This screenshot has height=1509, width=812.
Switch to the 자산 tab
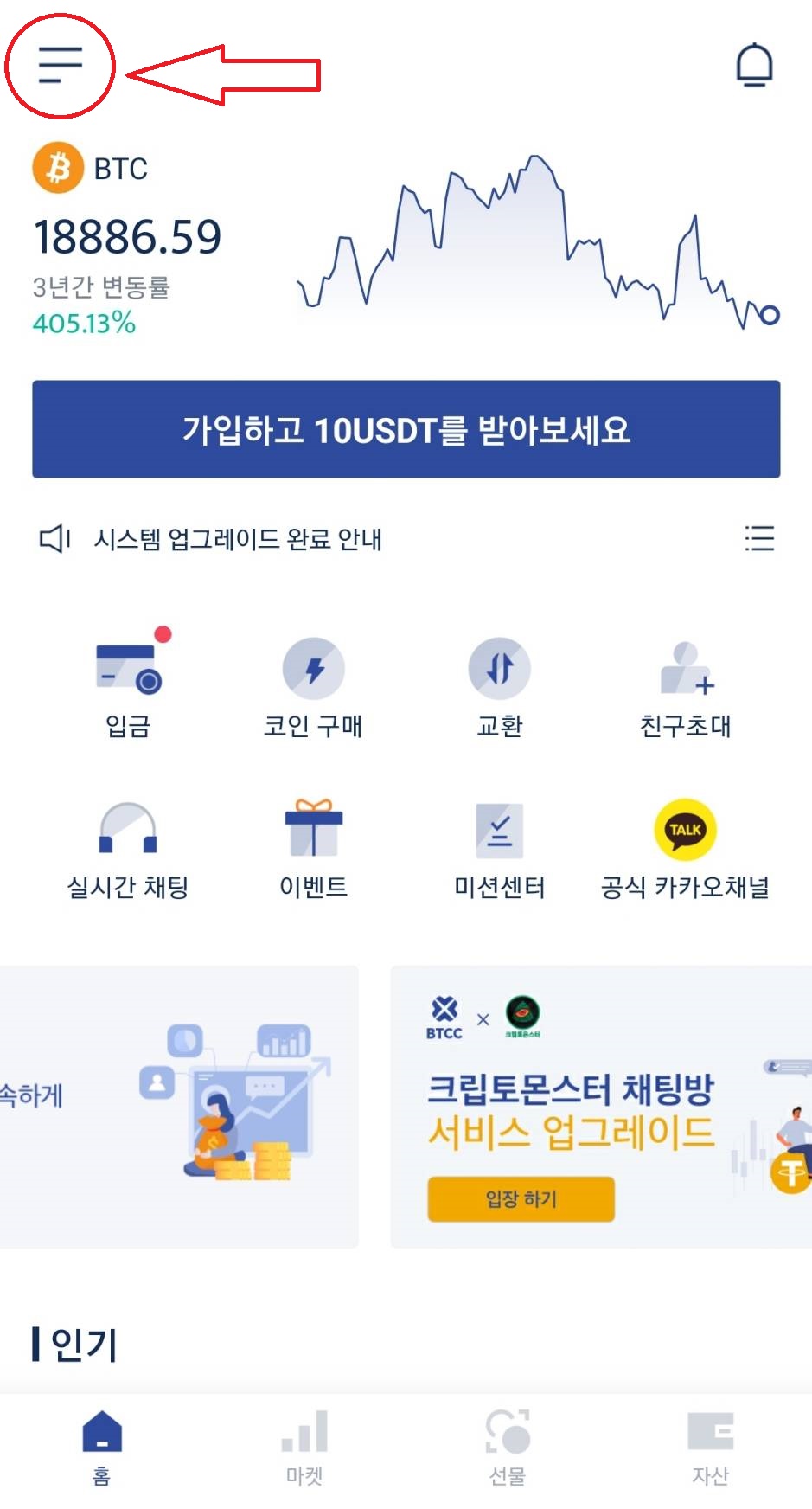click(710, 1447)
